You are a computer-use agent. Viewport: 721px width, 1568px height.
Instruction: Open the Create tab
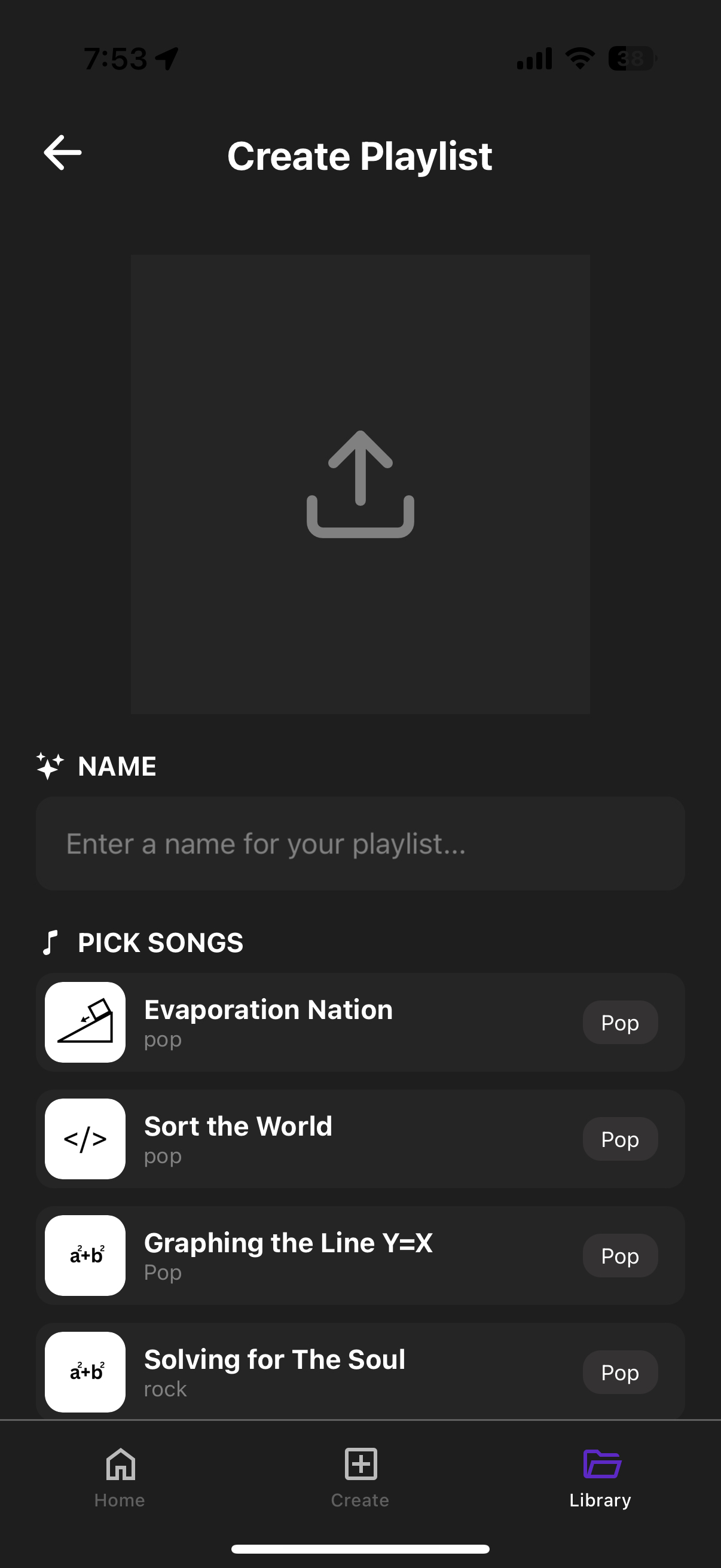tap(360, 1478)
